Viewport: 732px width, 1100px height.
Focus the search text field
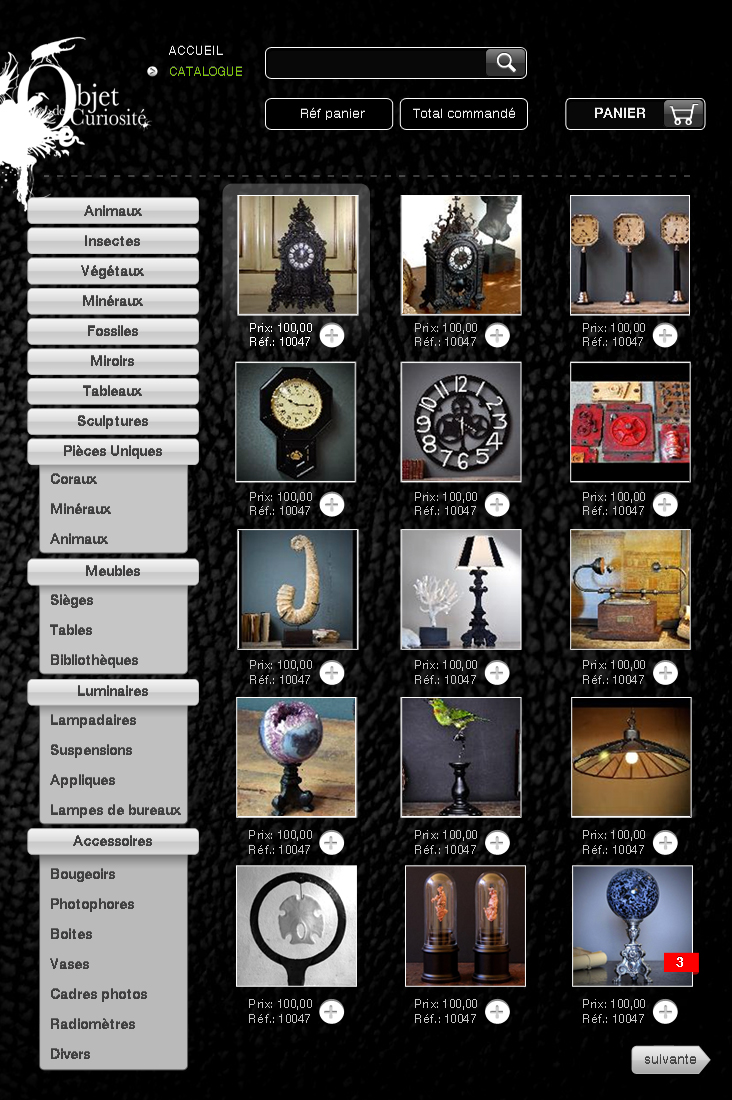click(376, 63)
